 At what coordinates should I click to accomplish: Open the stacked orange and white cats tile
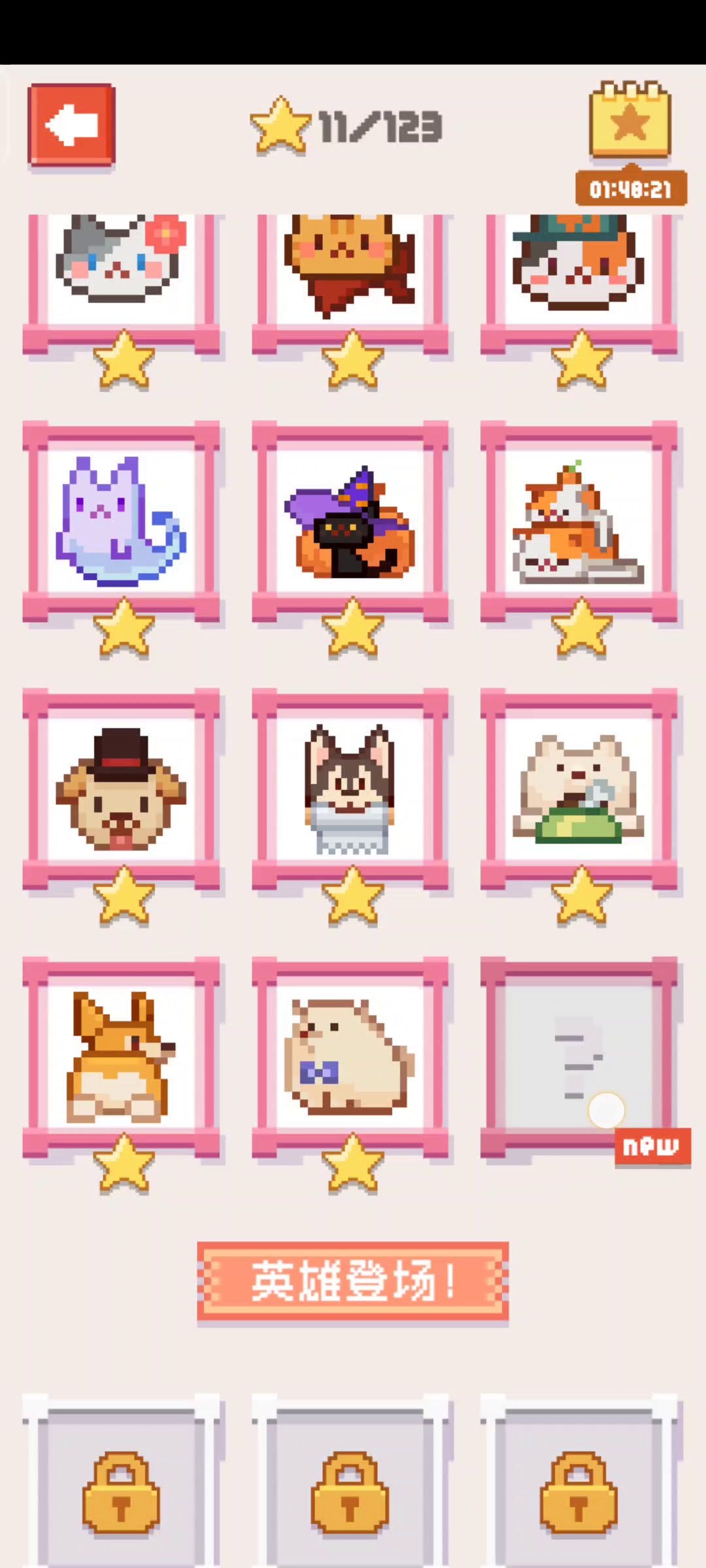[x=579, y=521]
